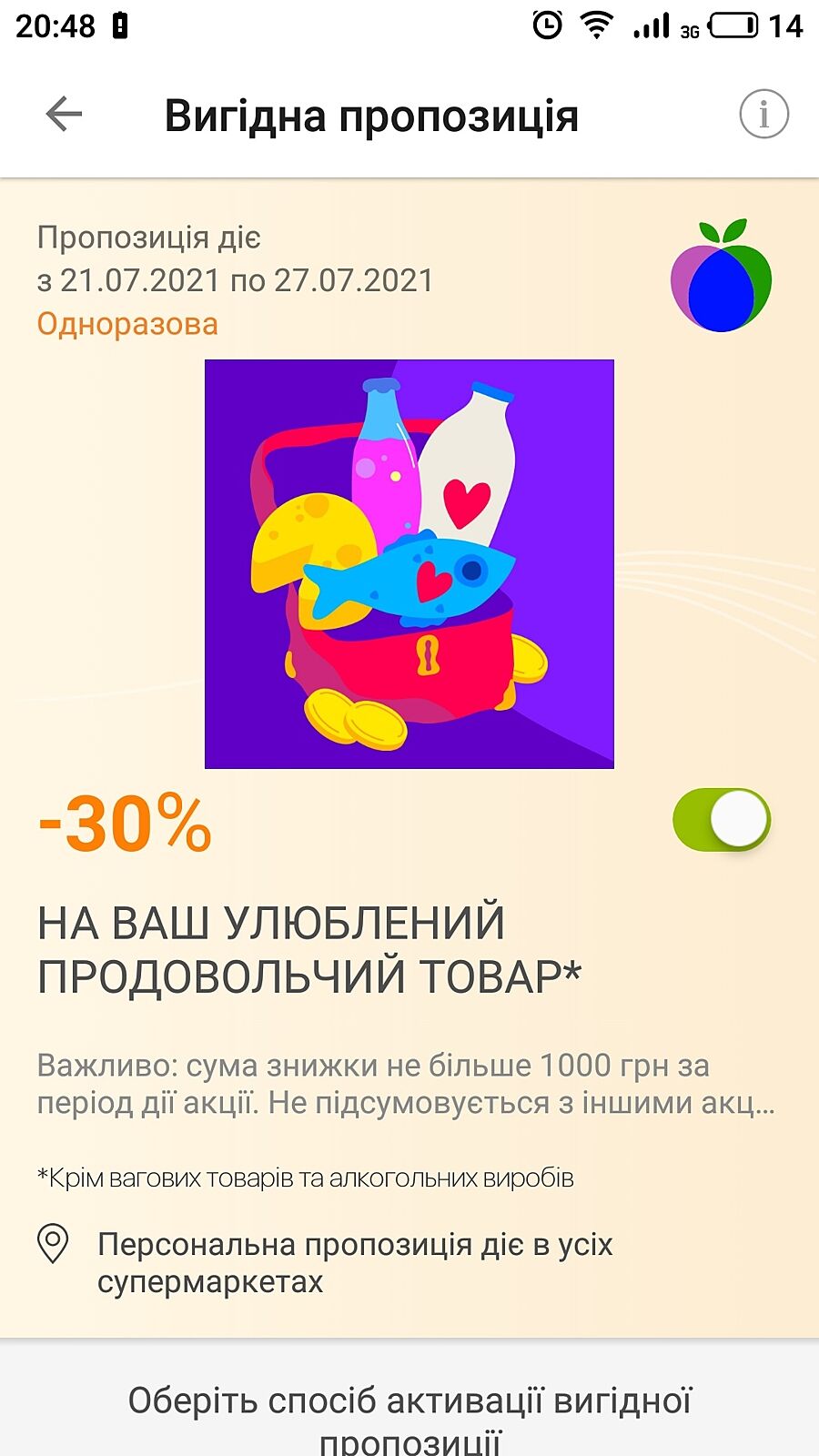
Task: Open the info icon in the header
Action: point(763,115)
